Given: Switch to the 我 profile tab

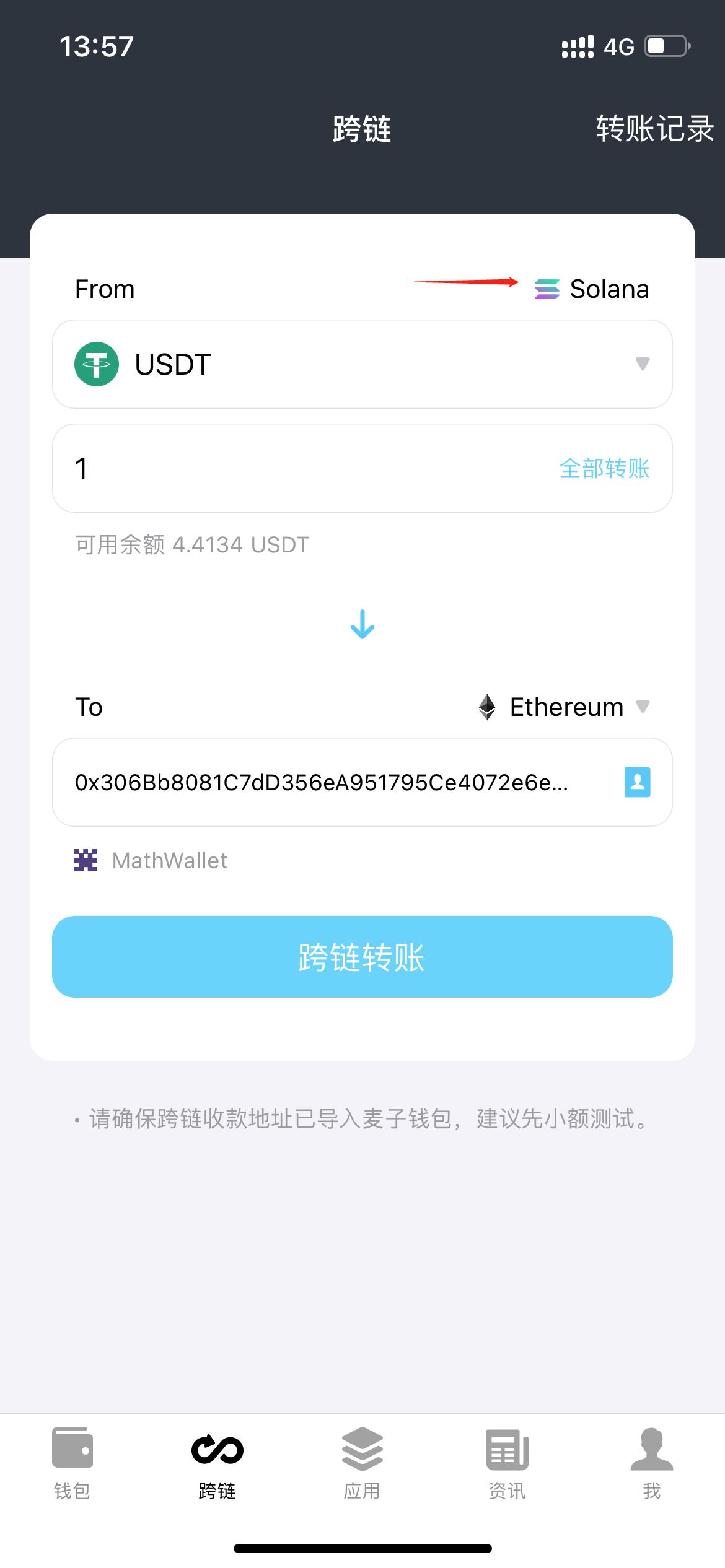Looking at the screenshot, I should point(652,1464).
